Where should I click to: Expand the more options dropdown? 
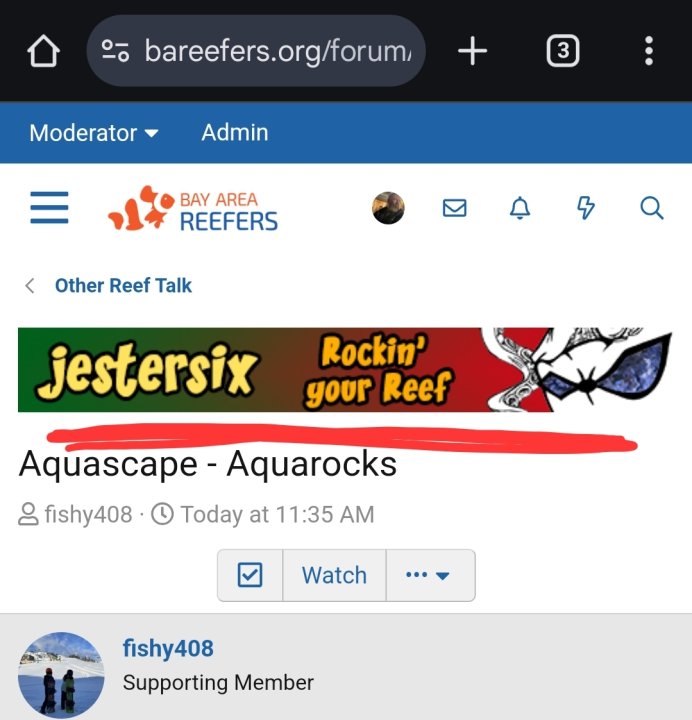coord(429,575)
